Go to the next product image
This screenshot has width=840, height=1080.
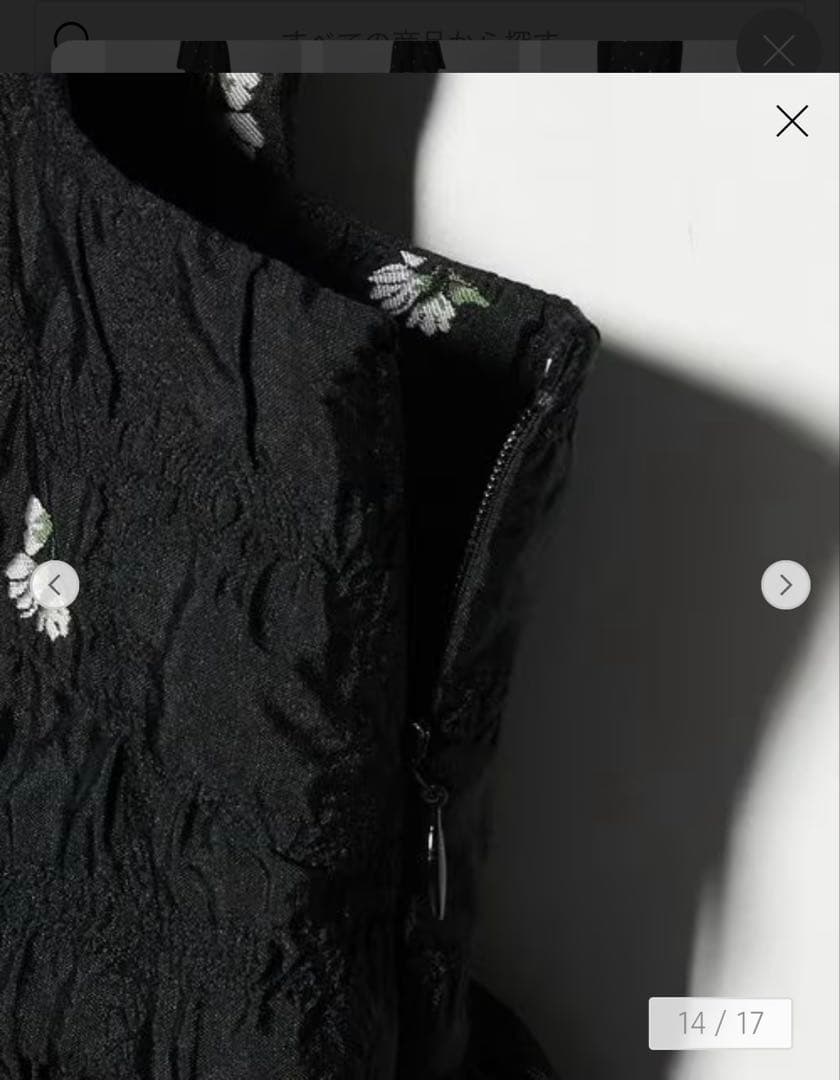pos(785,585)
